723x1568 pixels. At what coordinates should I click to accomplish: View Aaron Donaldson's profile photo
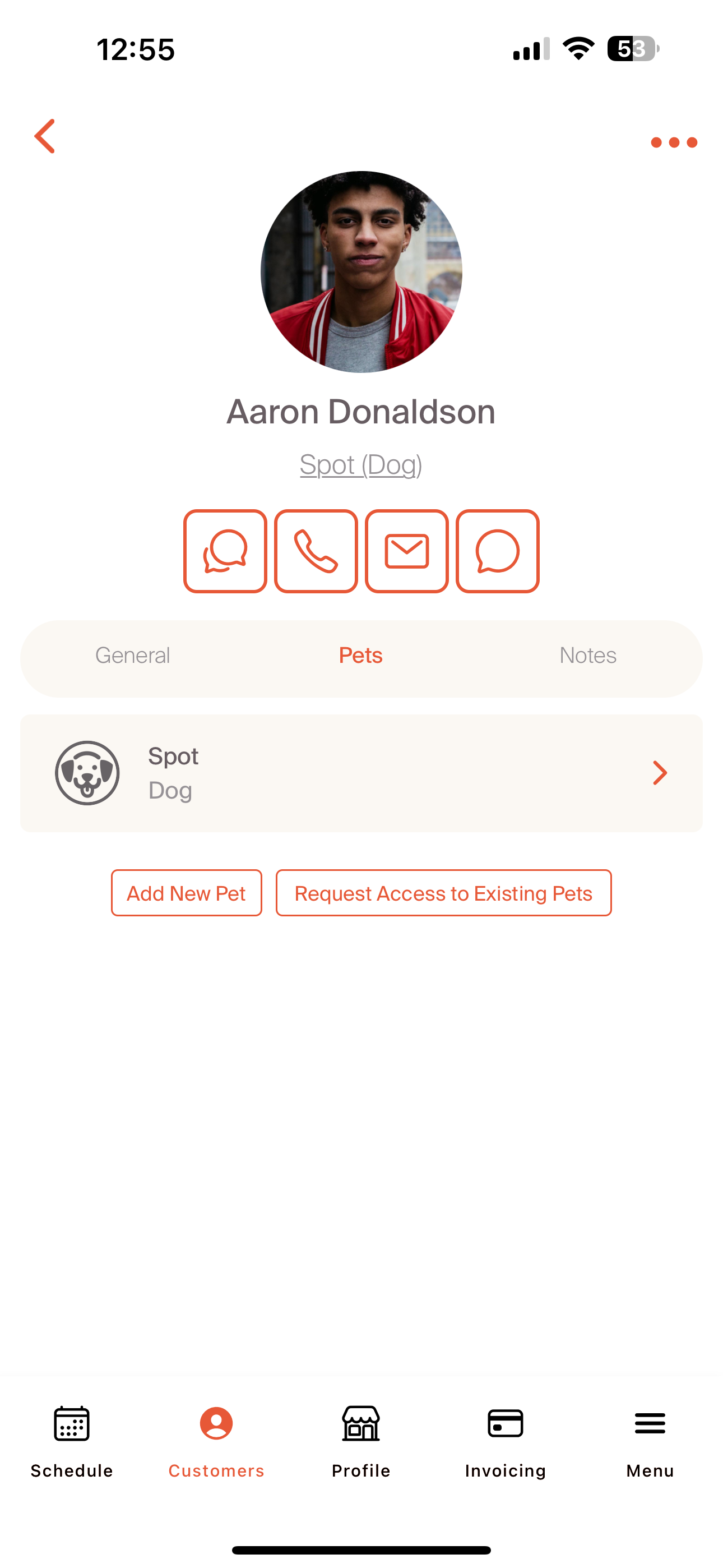(x=361, y=272)
